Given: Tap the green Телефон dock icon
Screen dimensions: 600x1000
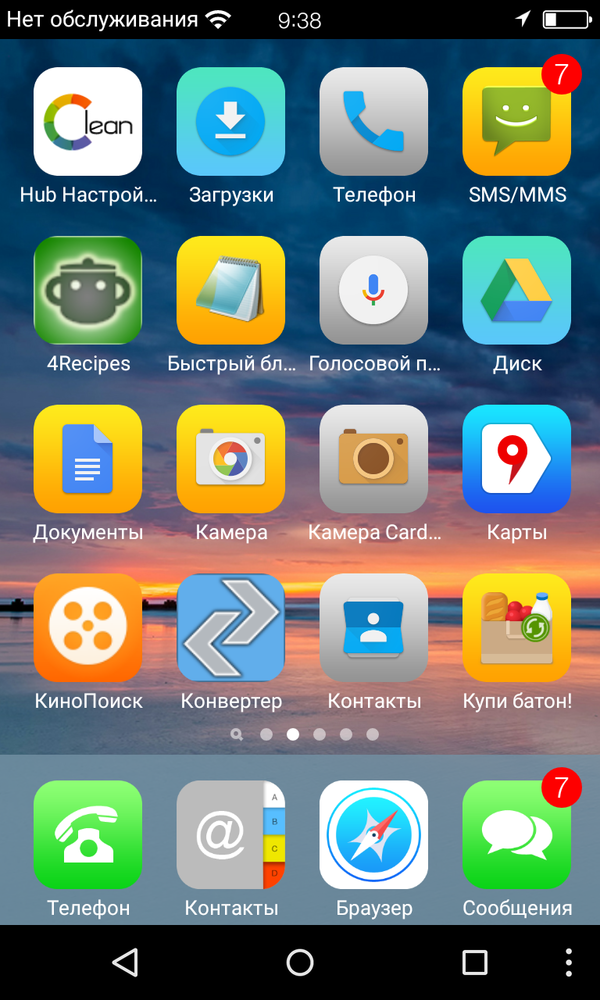Looking at the screenshot, I should click(x=88, y=835).
